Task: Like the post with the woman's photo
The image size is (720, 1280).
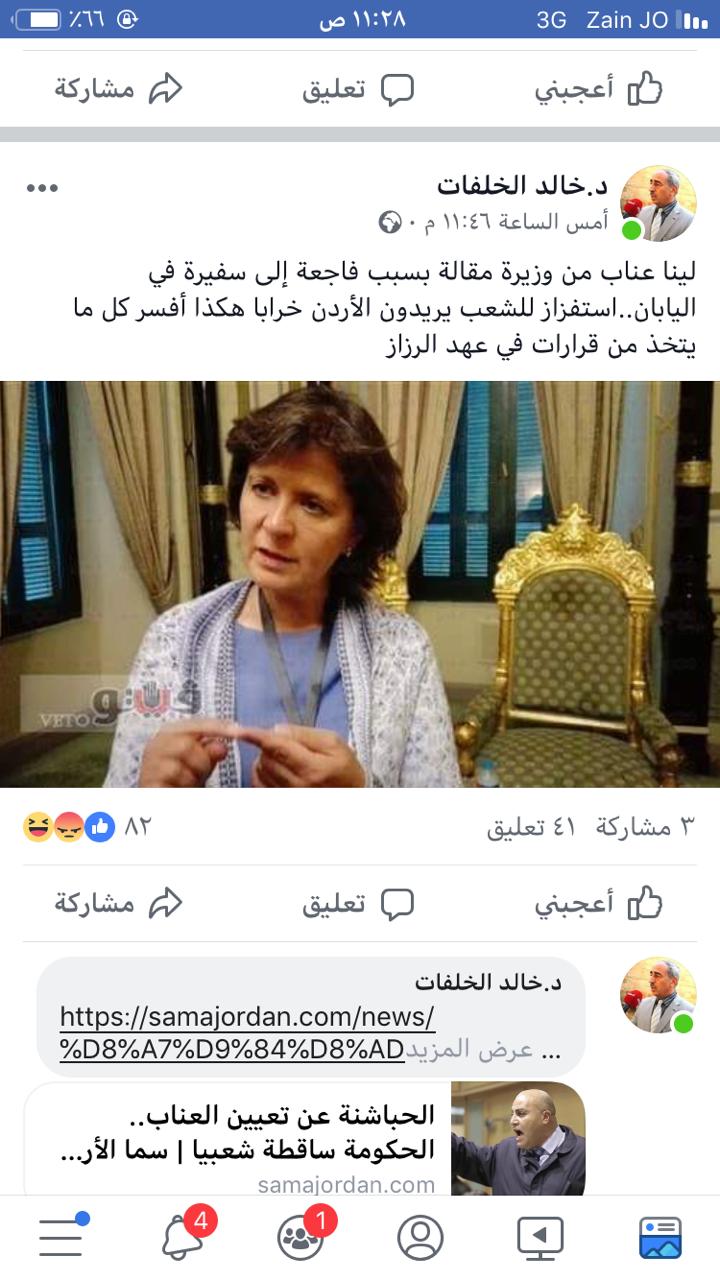Action: [x=598, y=903]
